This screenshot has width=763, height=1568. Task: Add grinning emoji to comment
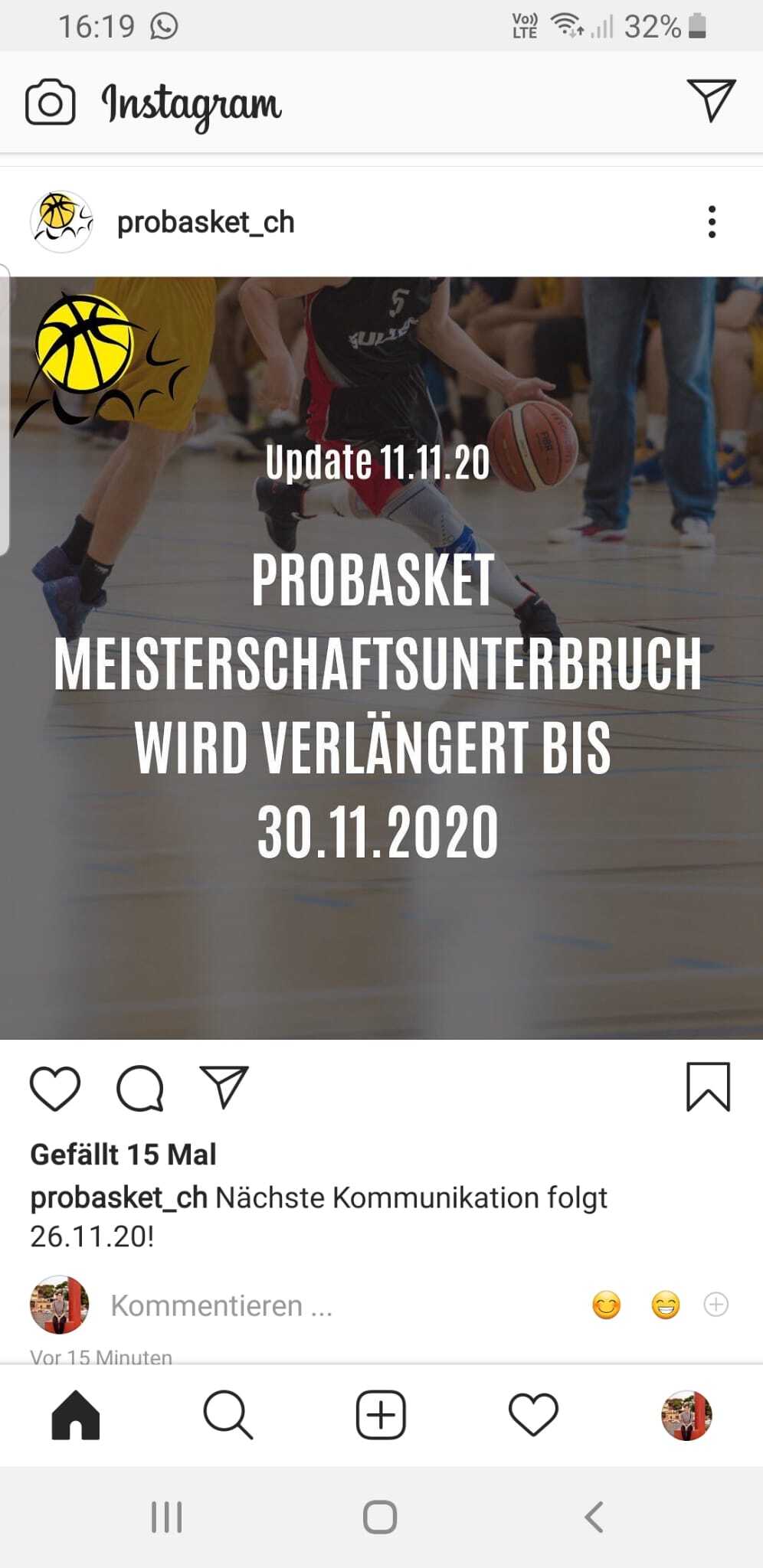point(665,1305)
